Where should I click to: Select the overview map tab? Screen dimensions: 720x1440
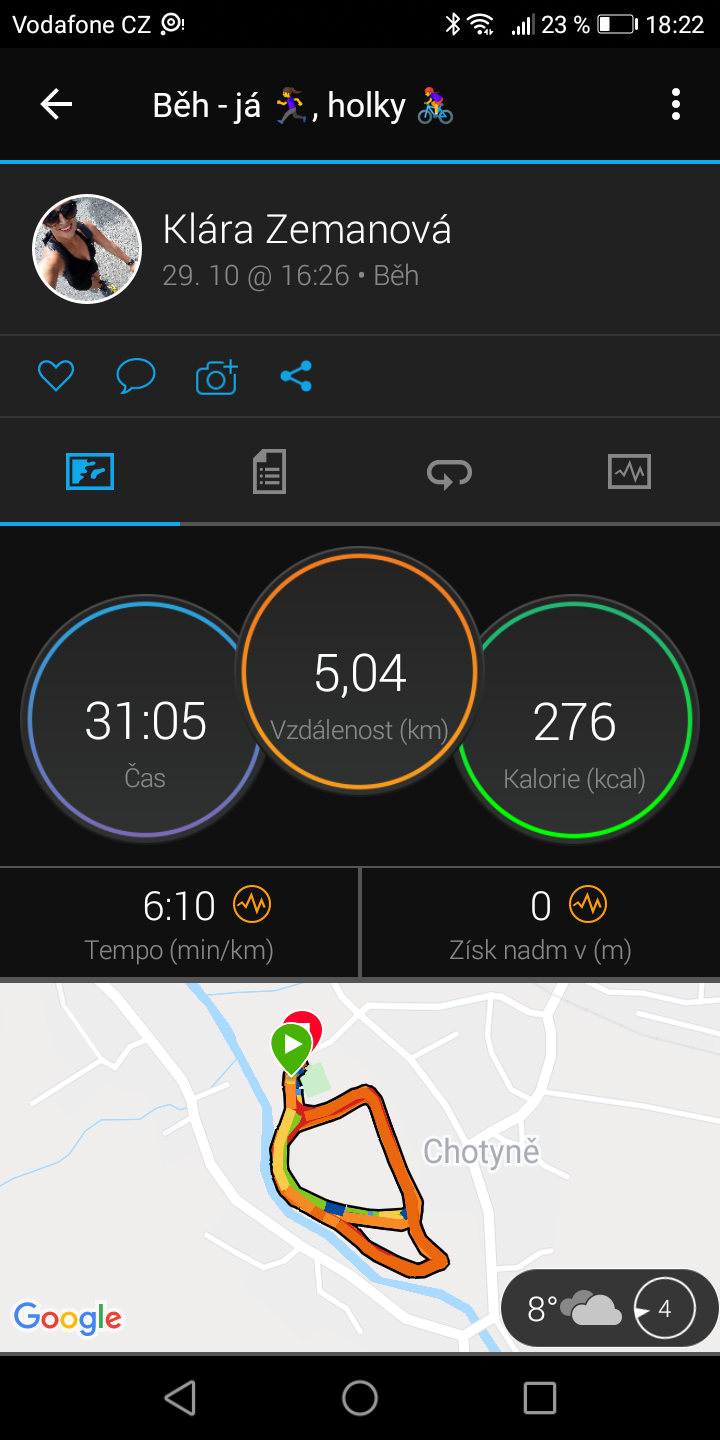pos(90,471)
